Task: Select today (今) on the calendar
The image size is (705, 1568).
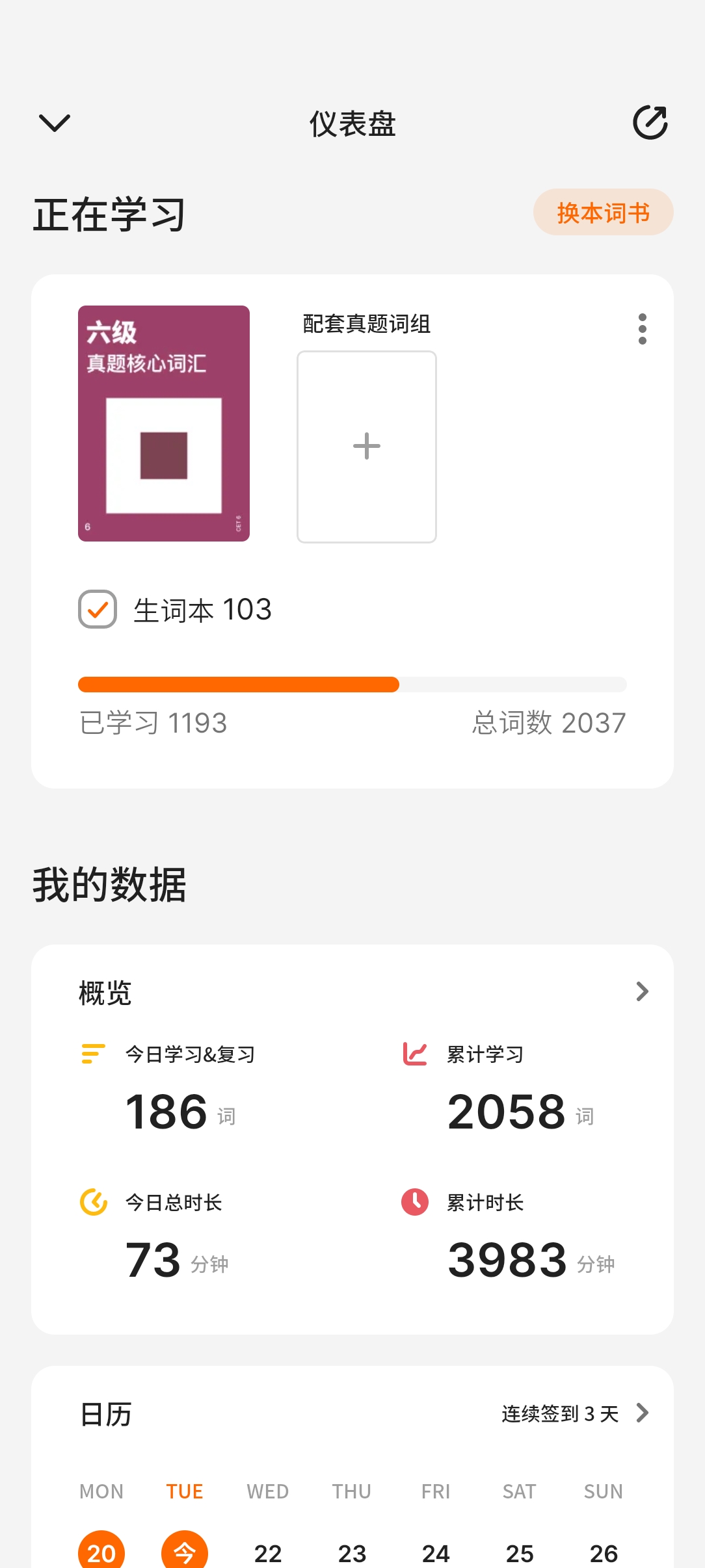Action: pyautogui.click(x=185, y=1552)
